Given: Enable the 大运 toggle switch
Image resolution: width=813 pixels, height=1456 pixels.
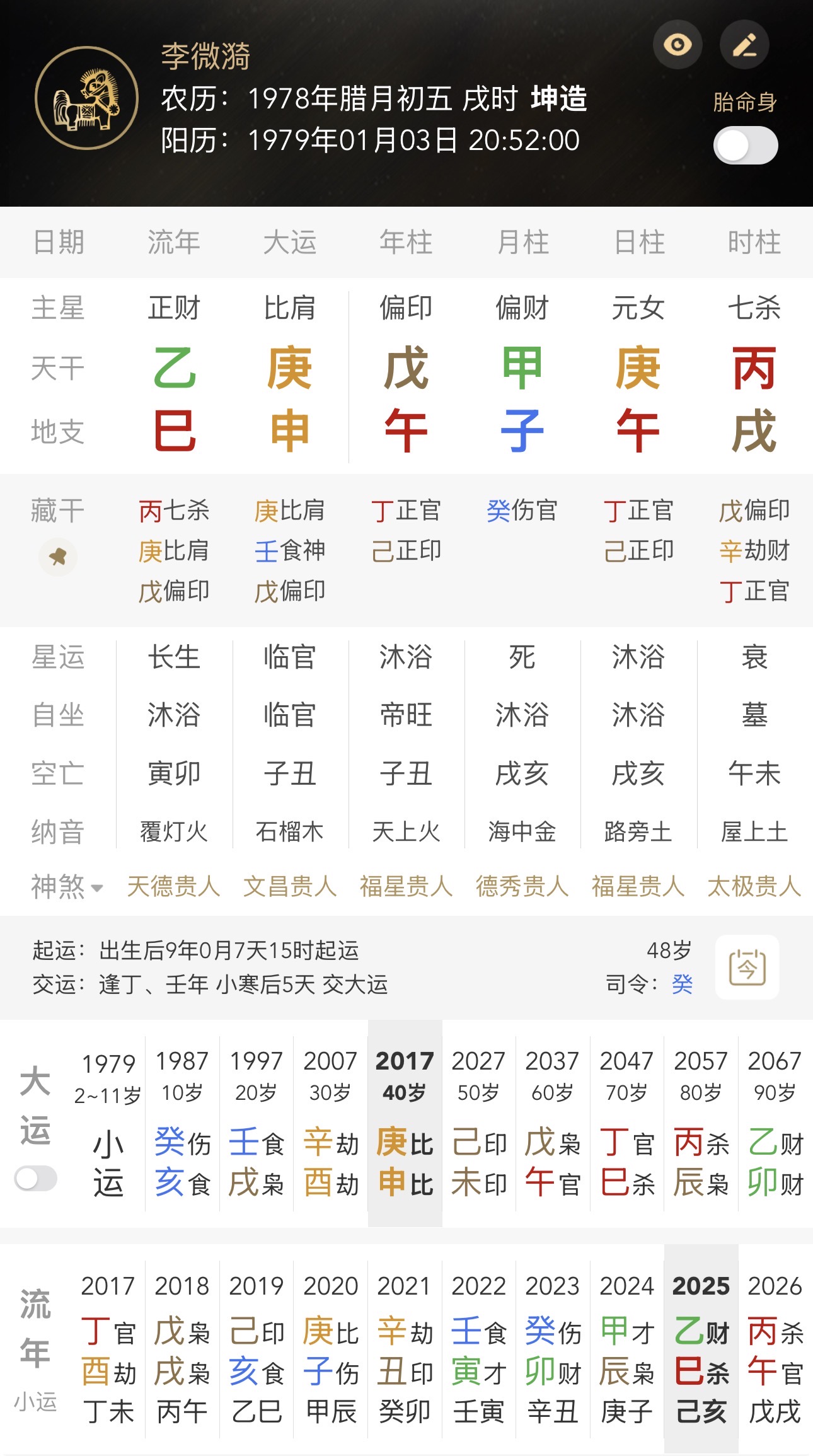Looking at the screenshot, I should point(36,1178).
